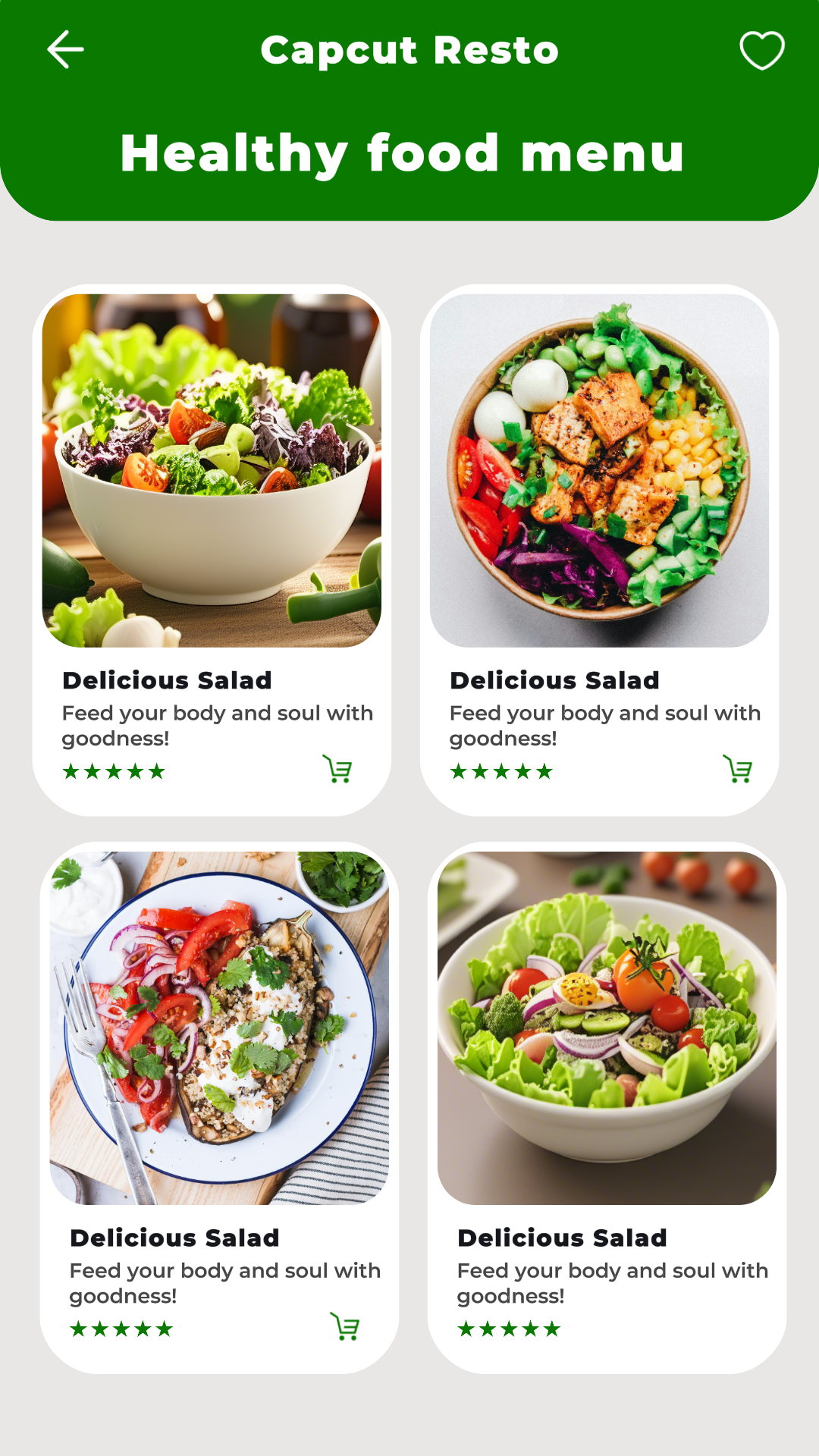Open the salad card with grilled tofu and corn
Screen dimensions: 819x1456
(x=599, y=471)
